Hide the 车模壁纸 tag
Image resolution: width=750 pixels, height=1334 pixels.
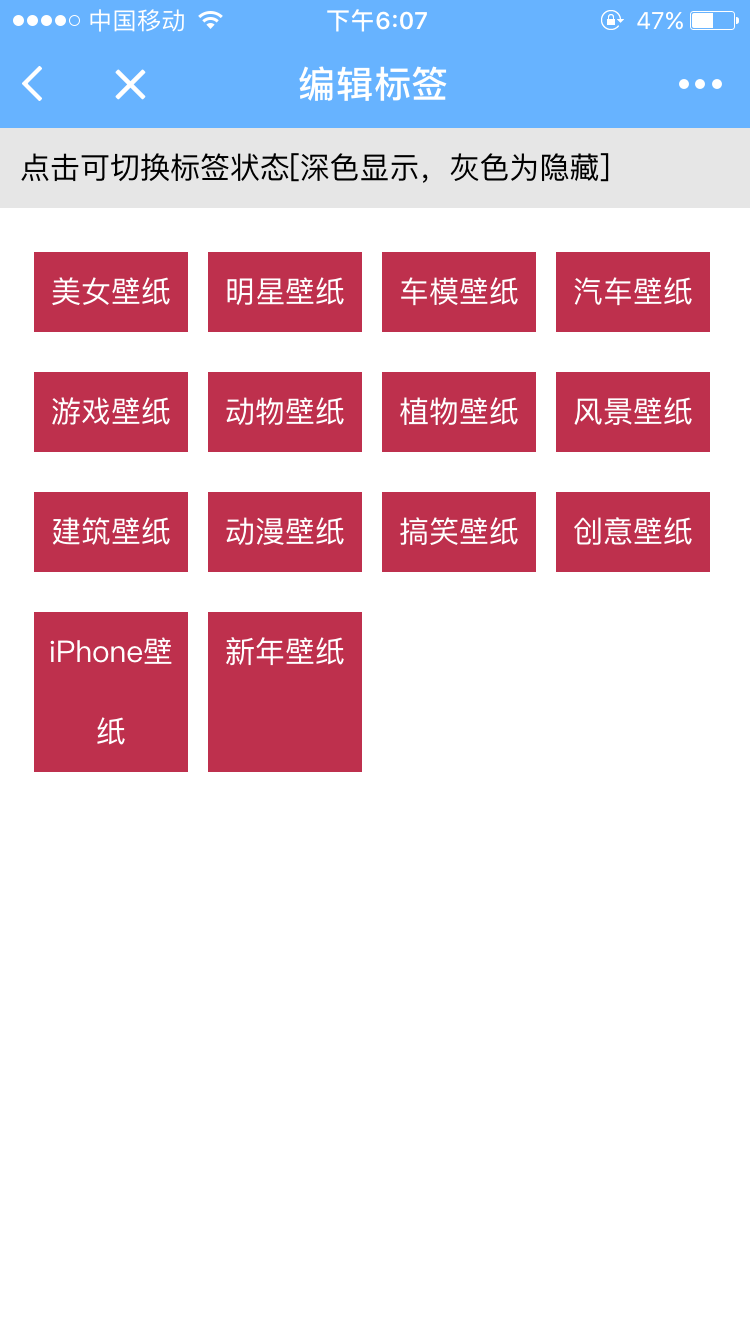459,292
